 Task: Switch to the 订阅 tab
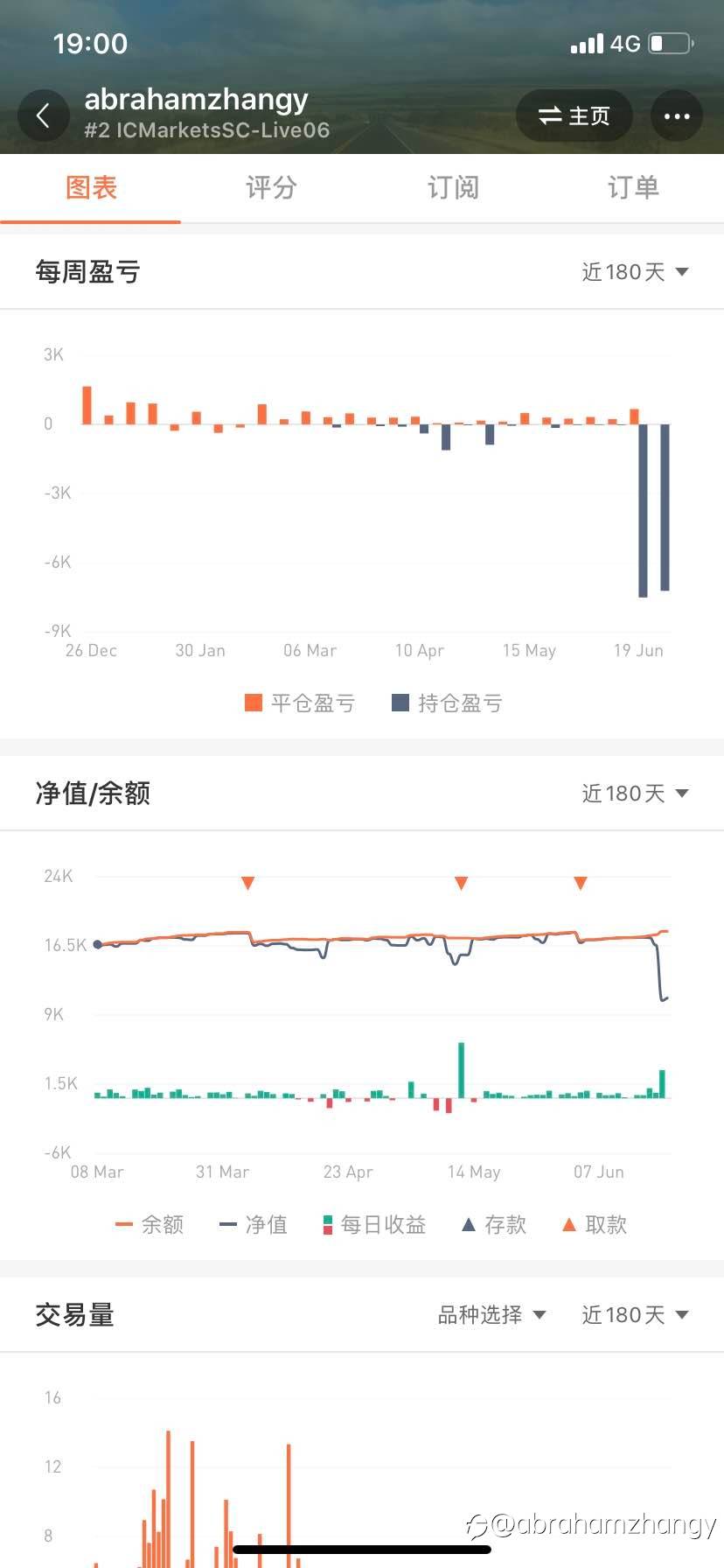tap(453, 187)
